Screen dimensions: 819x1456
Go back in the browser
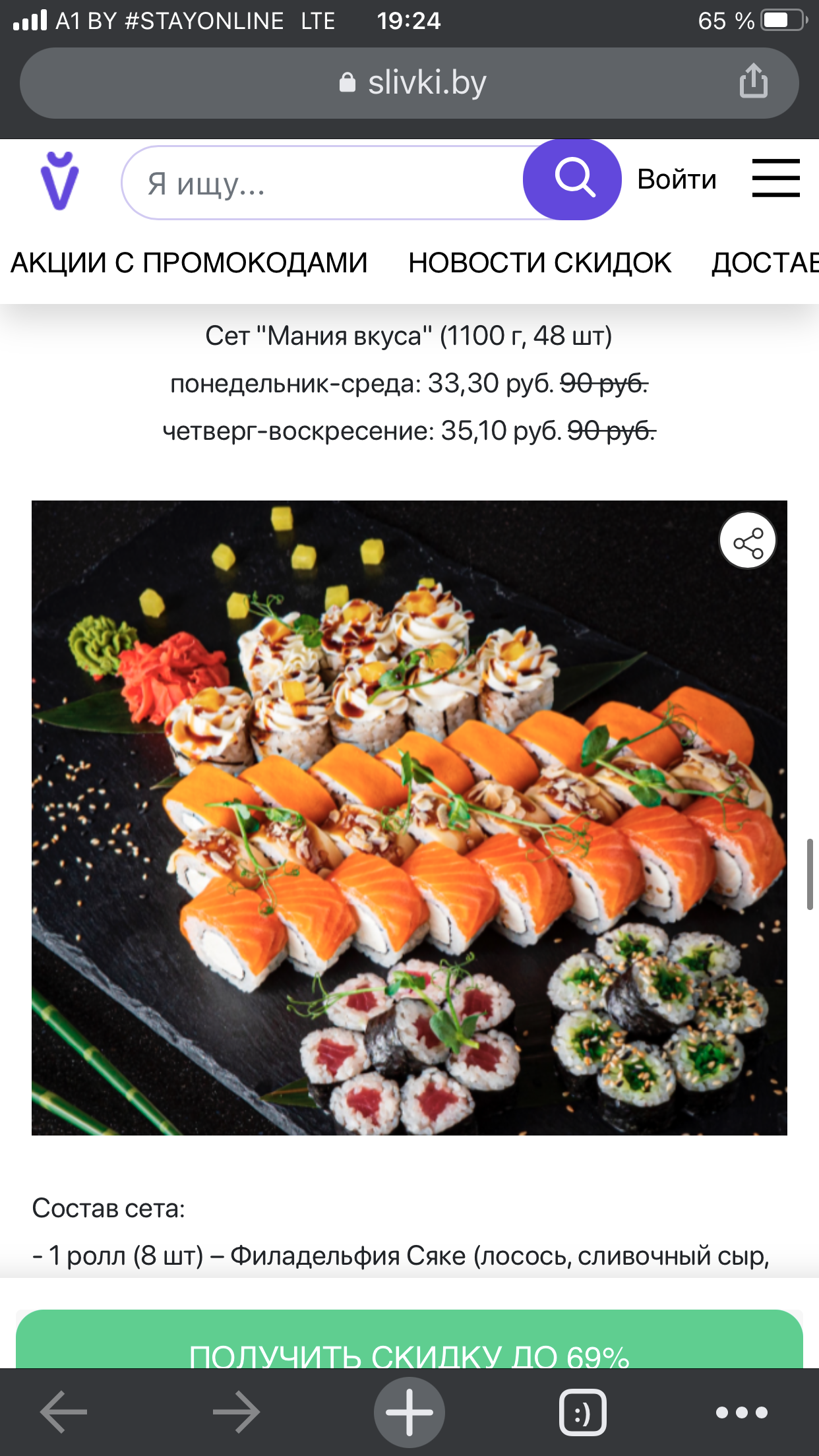[x=64, y=1412]
